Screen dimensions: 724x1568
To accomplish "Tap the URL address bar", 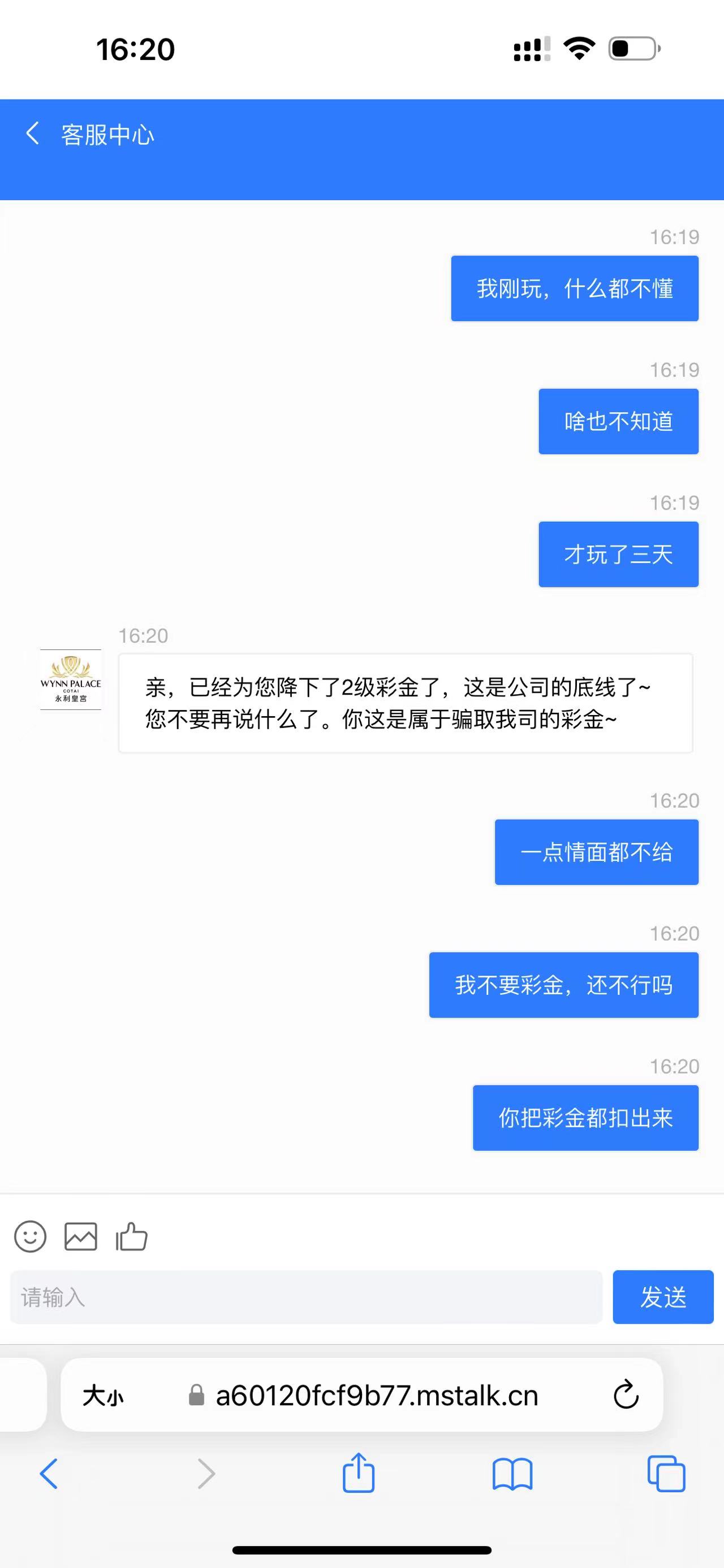I will coord(376,1395).
